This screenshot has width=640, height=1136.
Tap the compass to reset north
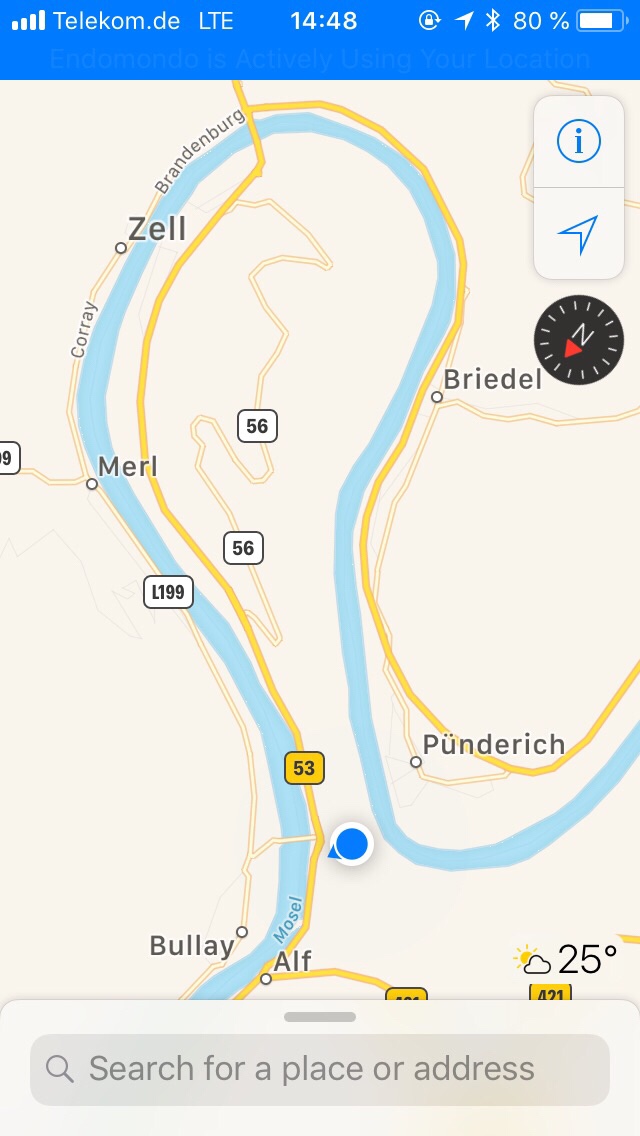click(x=578, y=340)
